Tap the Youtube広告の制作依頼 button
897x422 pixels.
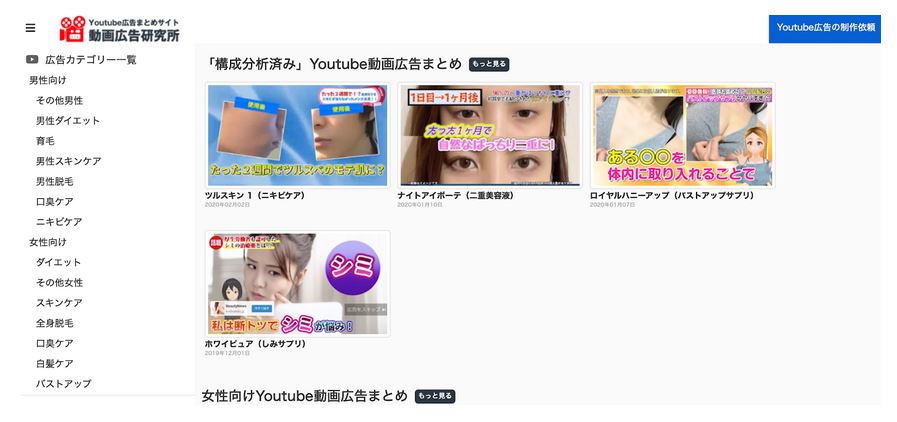pos(824,28)
